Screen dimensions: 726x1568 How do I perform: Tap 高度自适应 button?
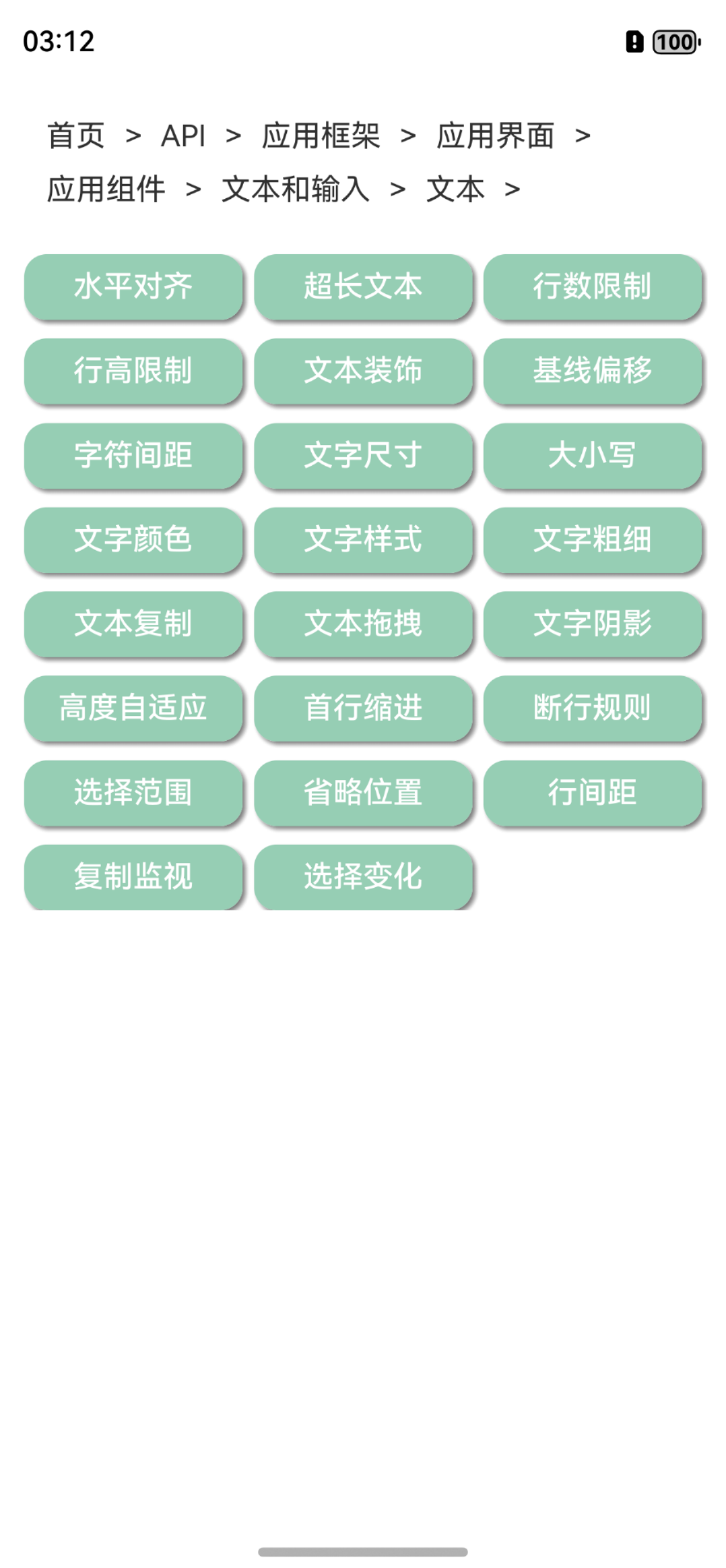point(133,708)
